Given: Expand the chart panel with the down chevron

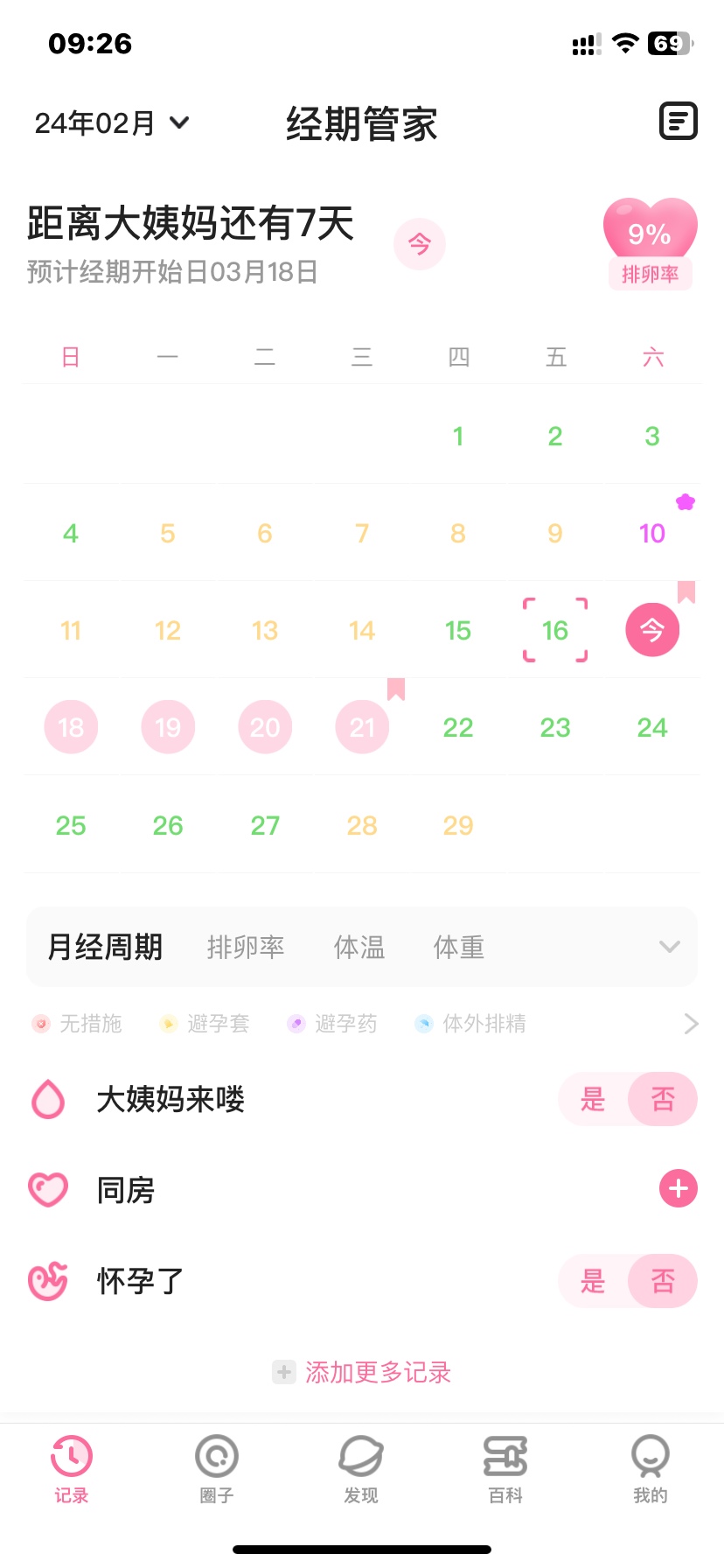Looking at the screenshot, I should point(670,947).
